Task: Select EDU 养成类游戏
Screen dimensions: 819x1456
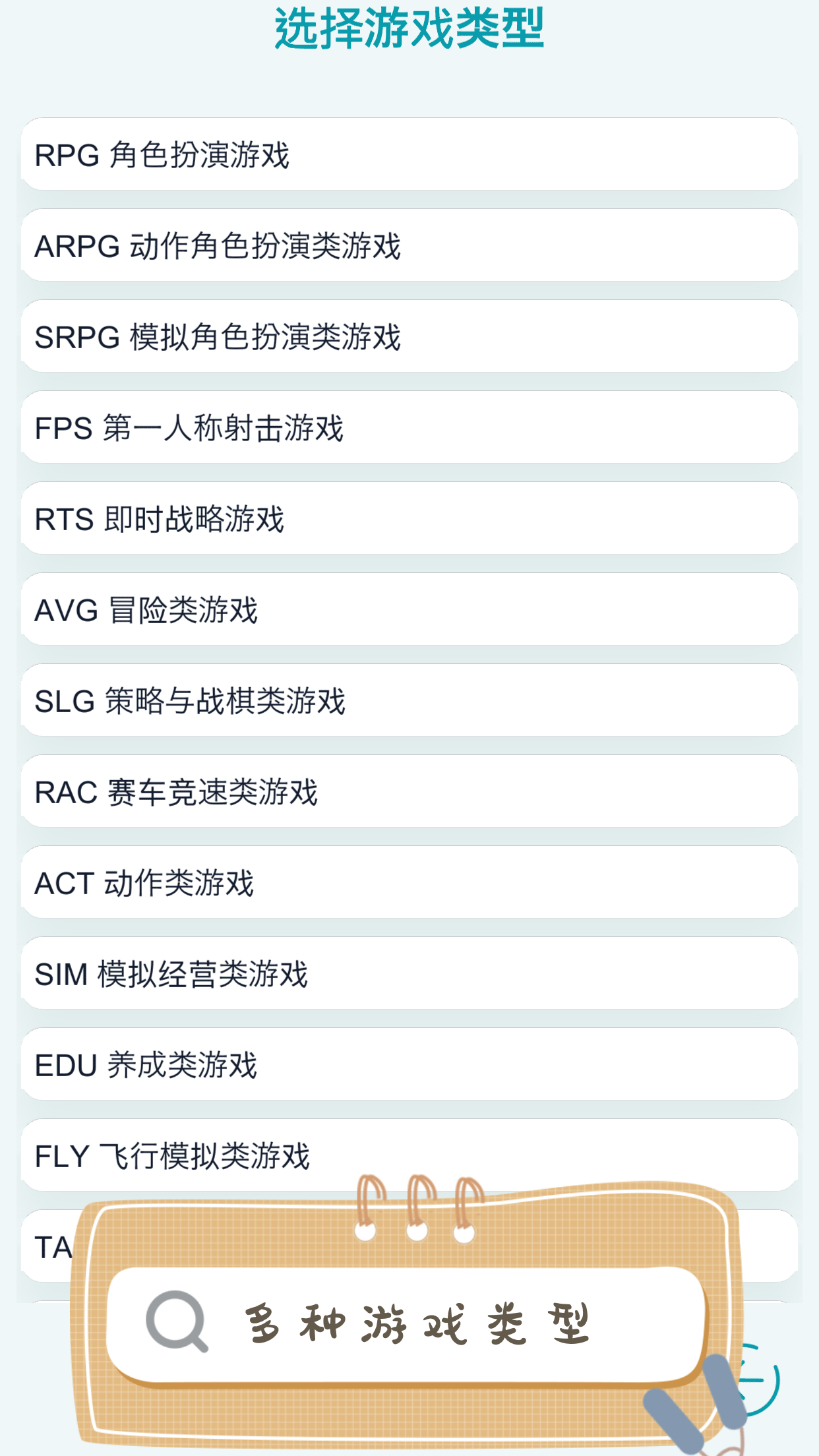Action: tap(409, 1064)
